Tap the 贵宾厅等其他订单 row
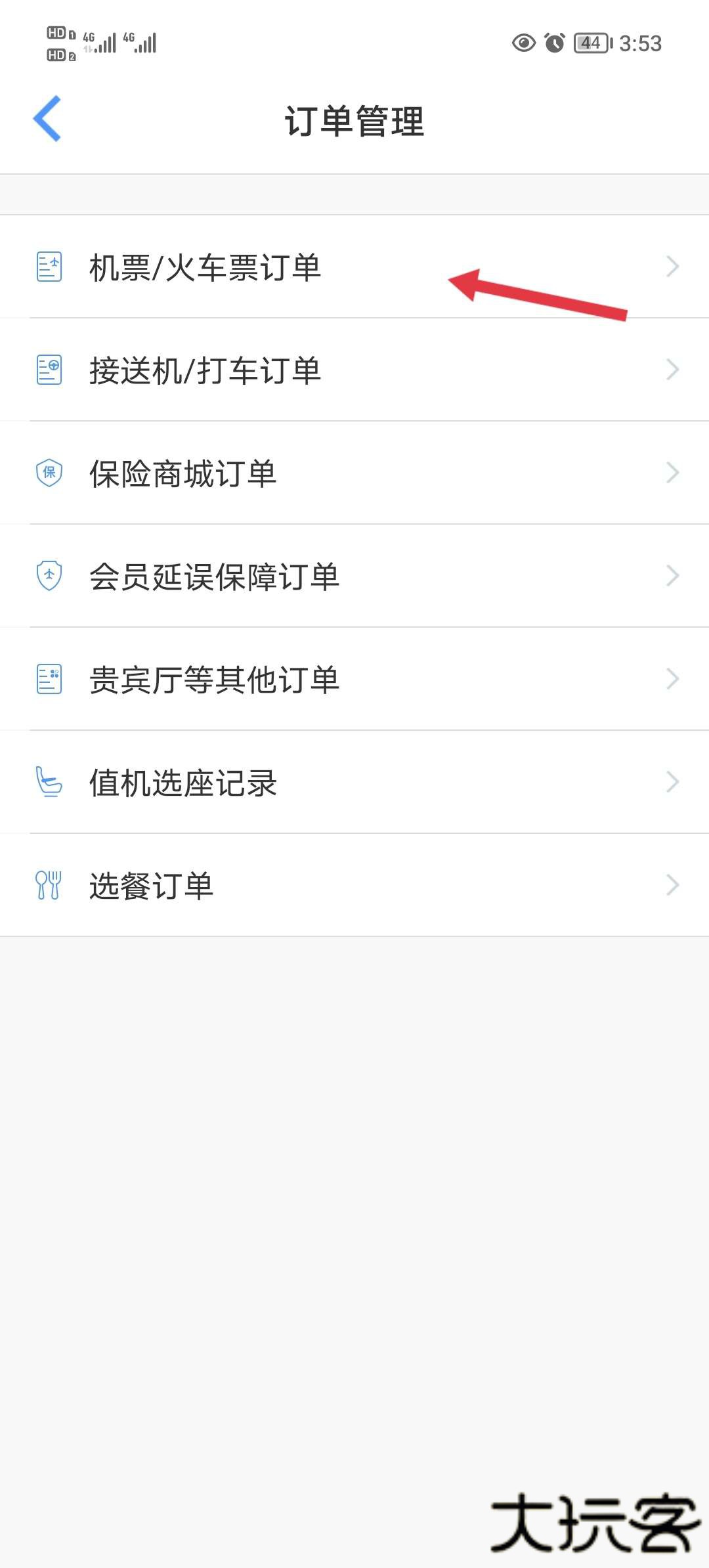709x1568 pixels. (x=215, y=678)
